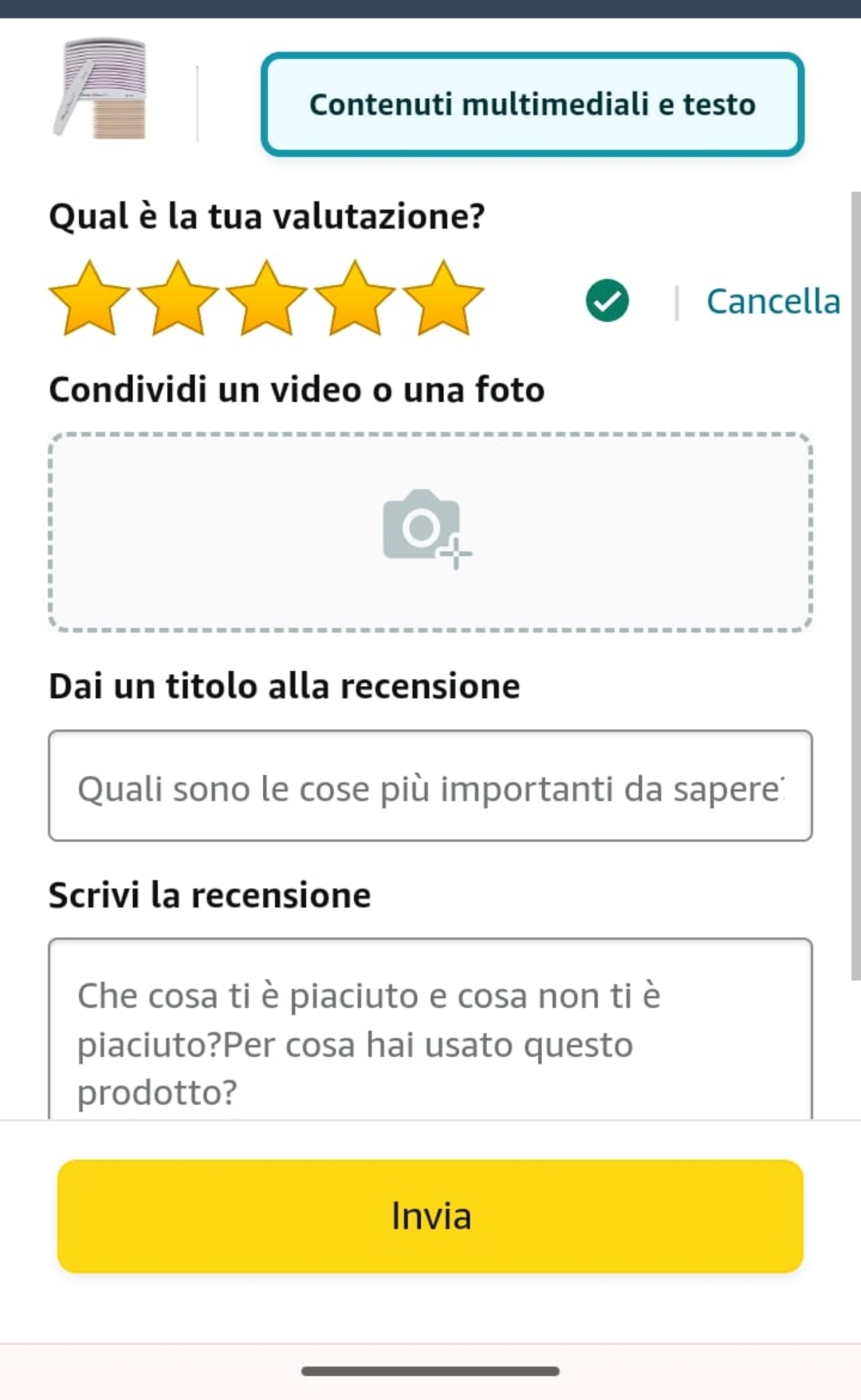
Task: Submit the review with Invia
Action: (x=430, y=1216)
